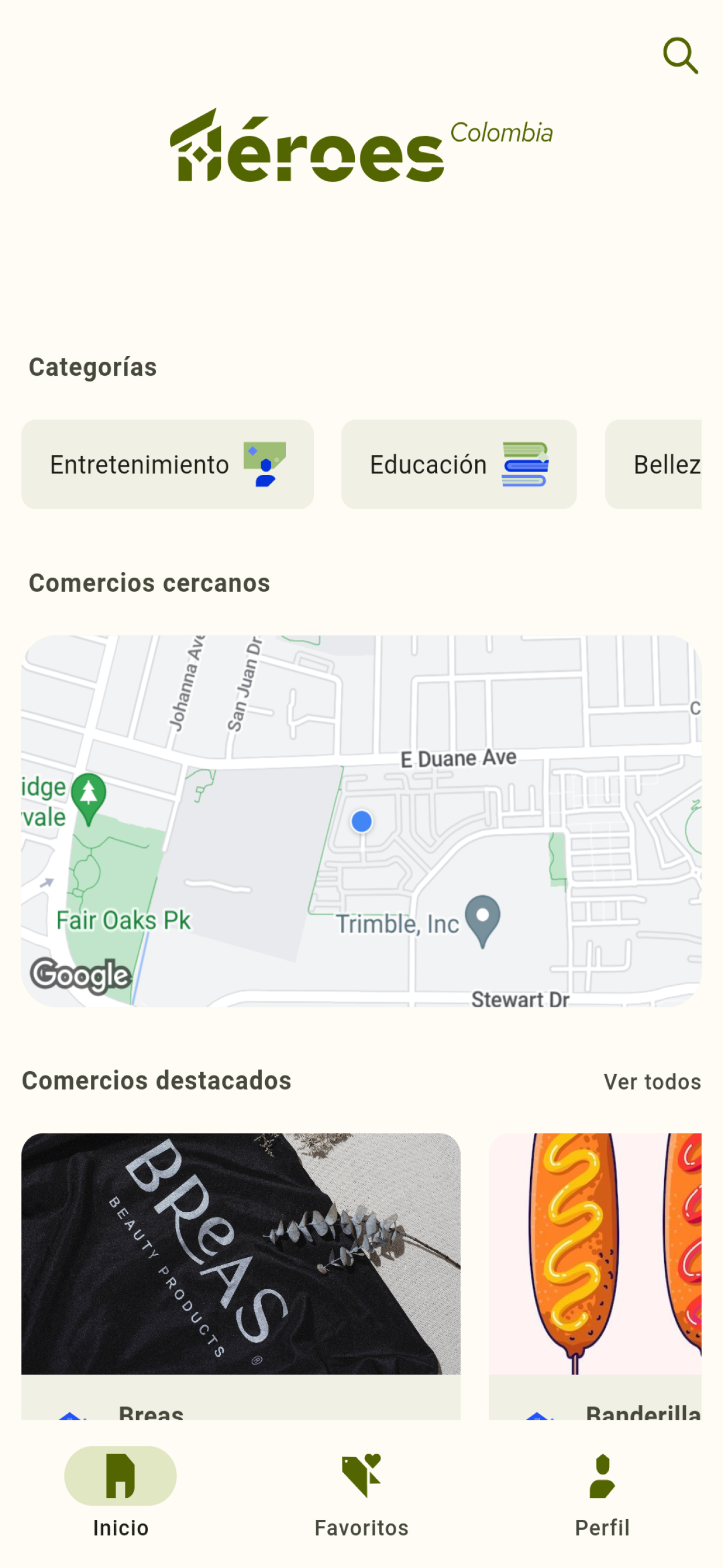Open Perfil via the person icon
Screen dimensions: 723x1568
[x=602, y=1476]
